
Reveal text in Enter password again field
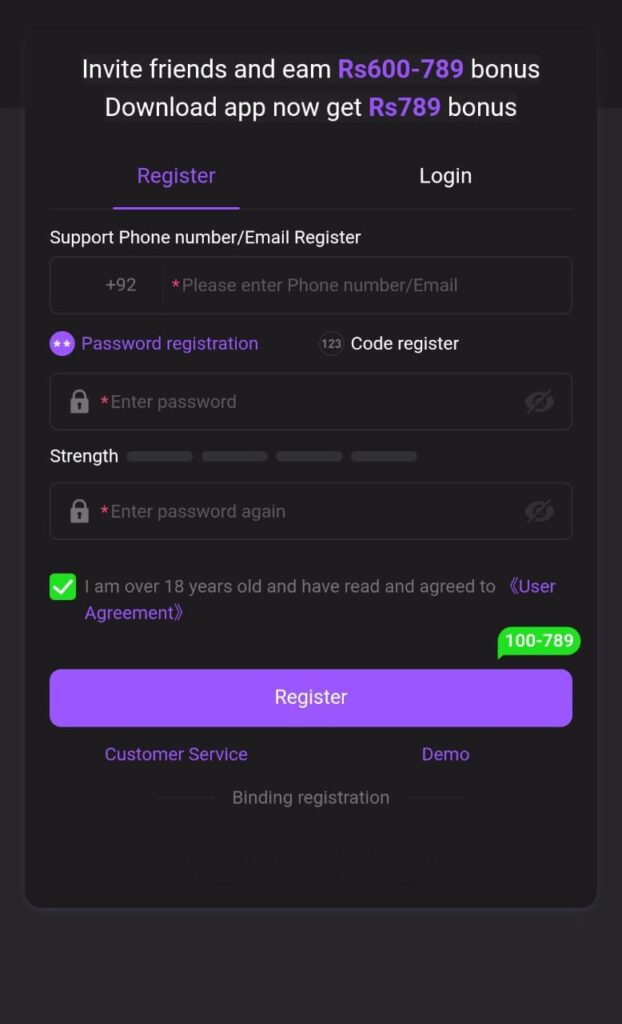point(539,512)
